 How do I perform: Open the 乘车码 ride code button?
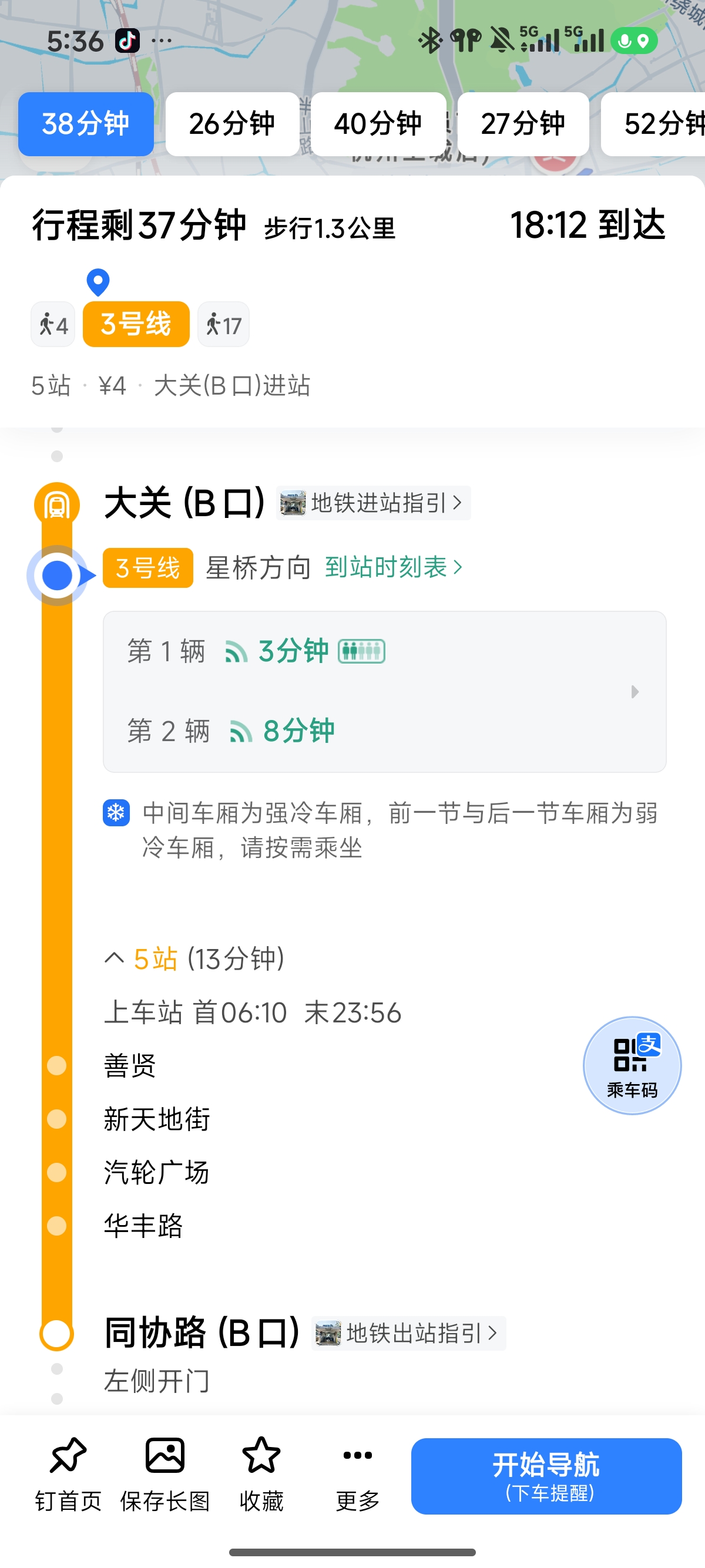[632, 1066]
